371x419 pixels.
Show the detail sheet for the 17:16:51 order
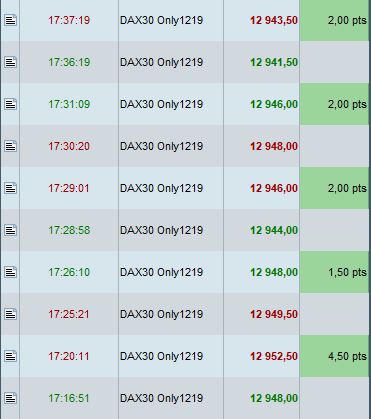(10, 398)
